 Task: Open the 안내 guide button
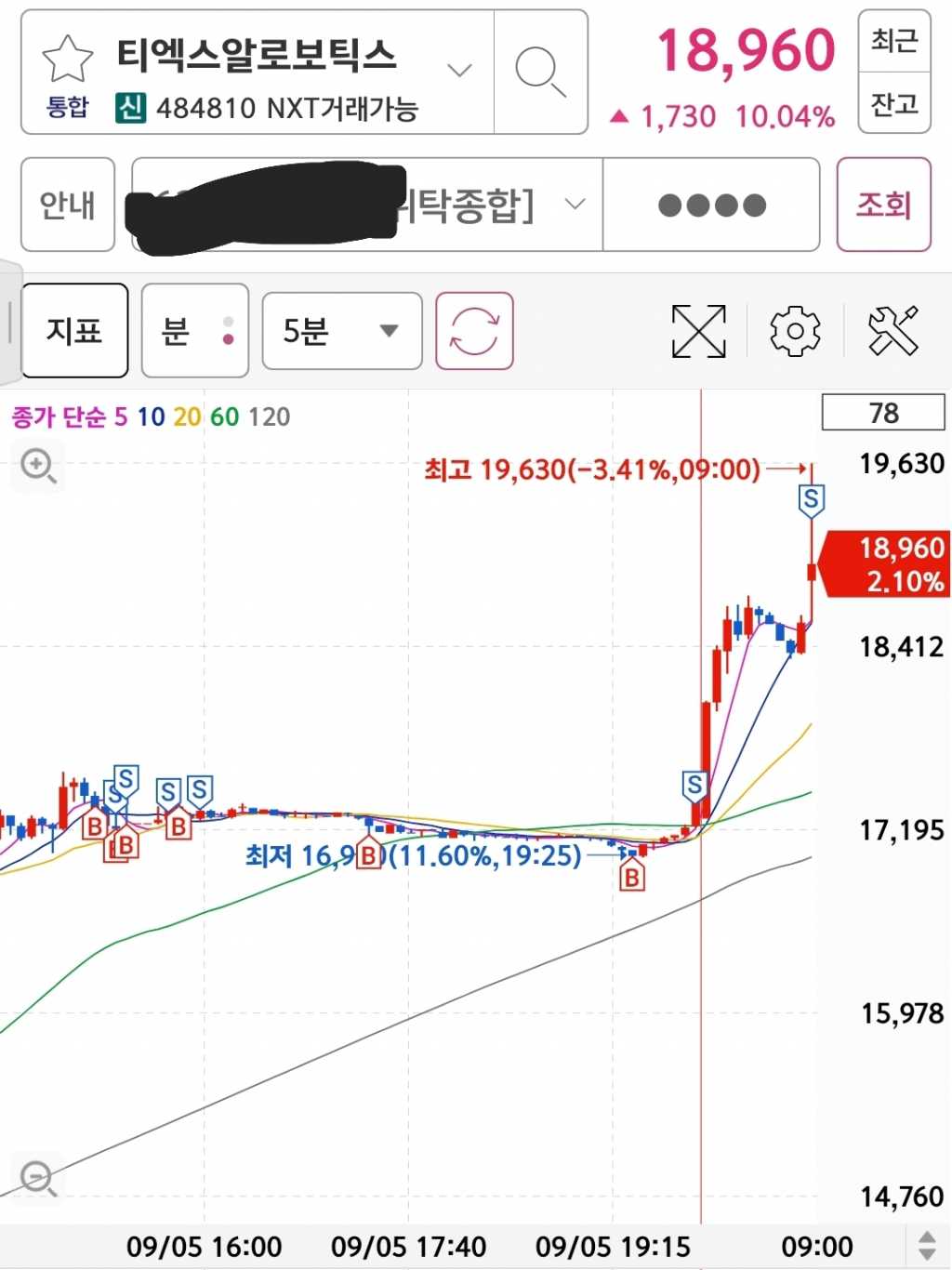(x=68, y=205)
